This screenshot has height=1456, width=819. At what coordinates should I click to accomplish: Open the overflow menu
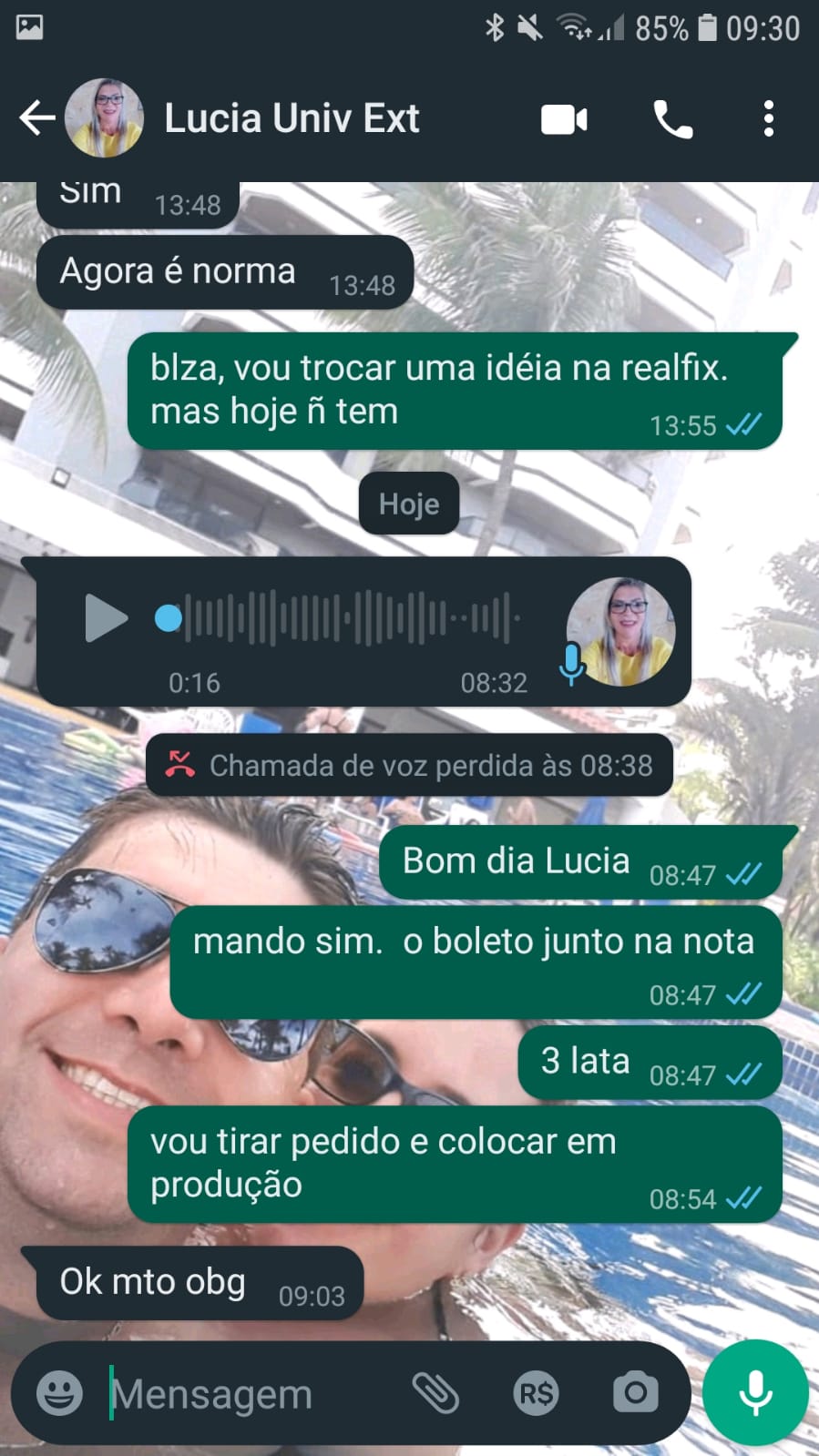[768, 119]
